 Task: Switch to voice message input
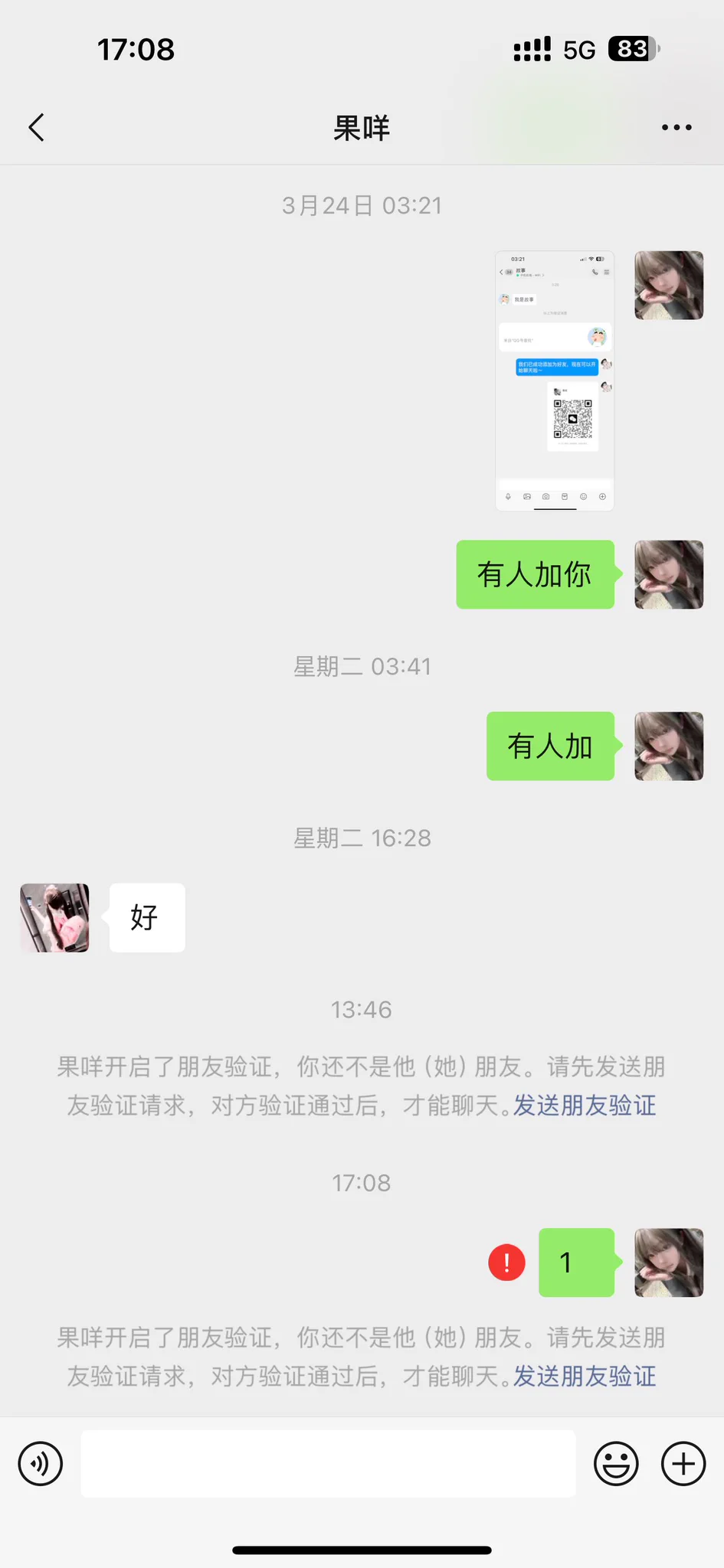click(41, 1464)
